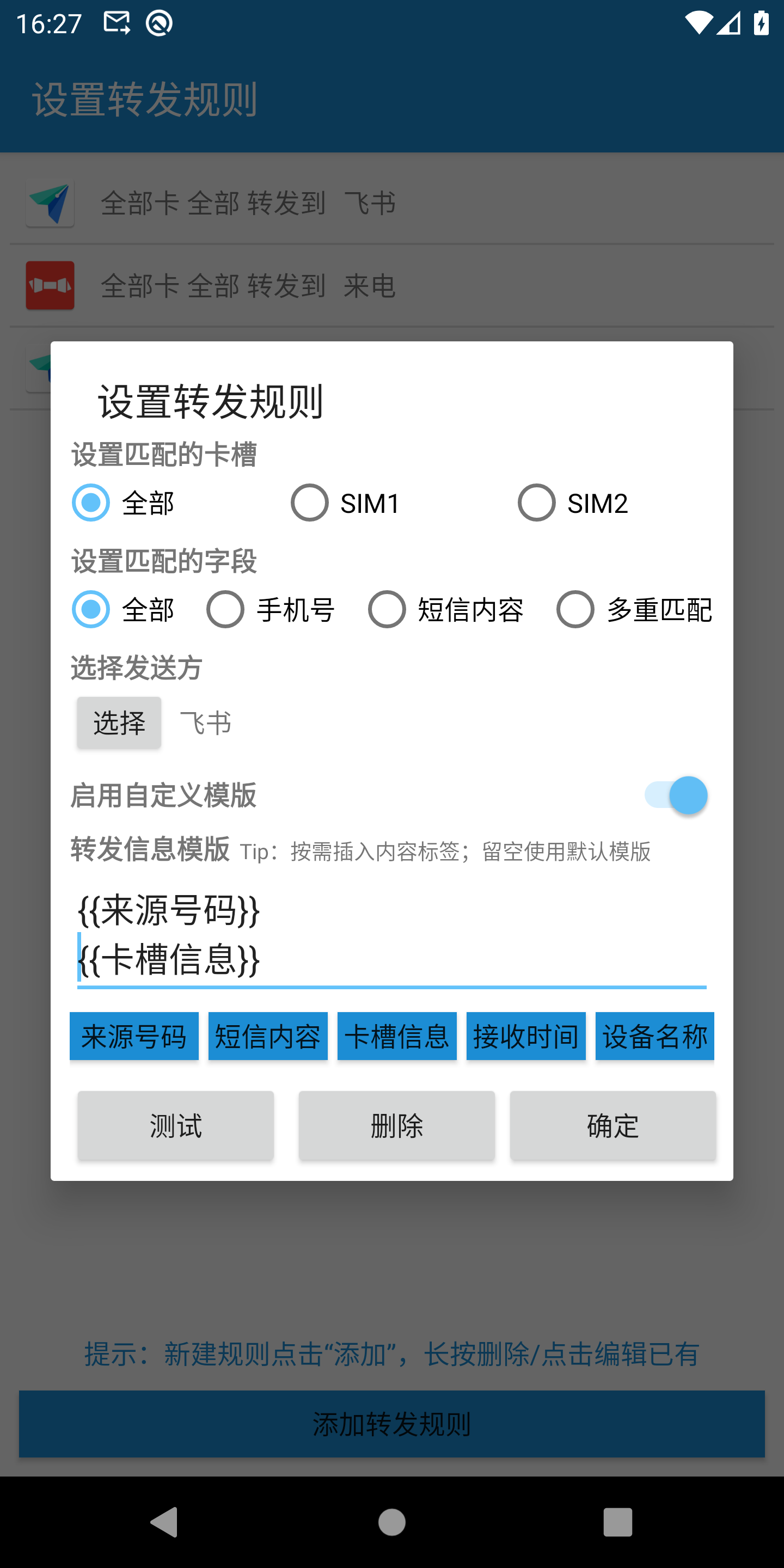Image resolution: width=784 pixels, height=1568 pixels.
Task: Select the SIM1 card slot option
Action: tap(310, 502)
